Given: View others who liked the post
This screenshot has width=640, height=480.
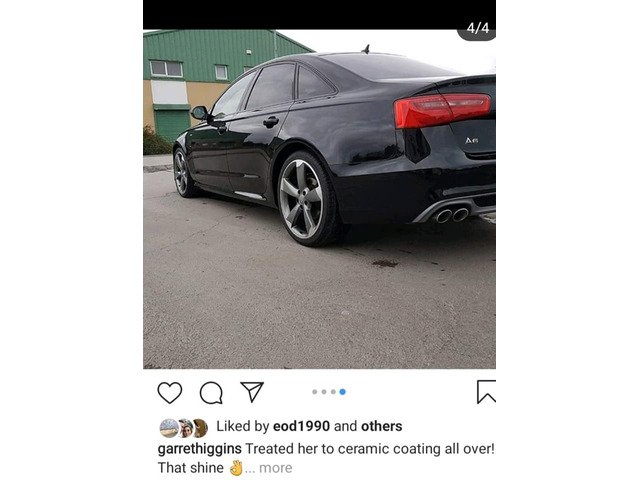Looking at the screenshot, I should click(x=382, y=426).
